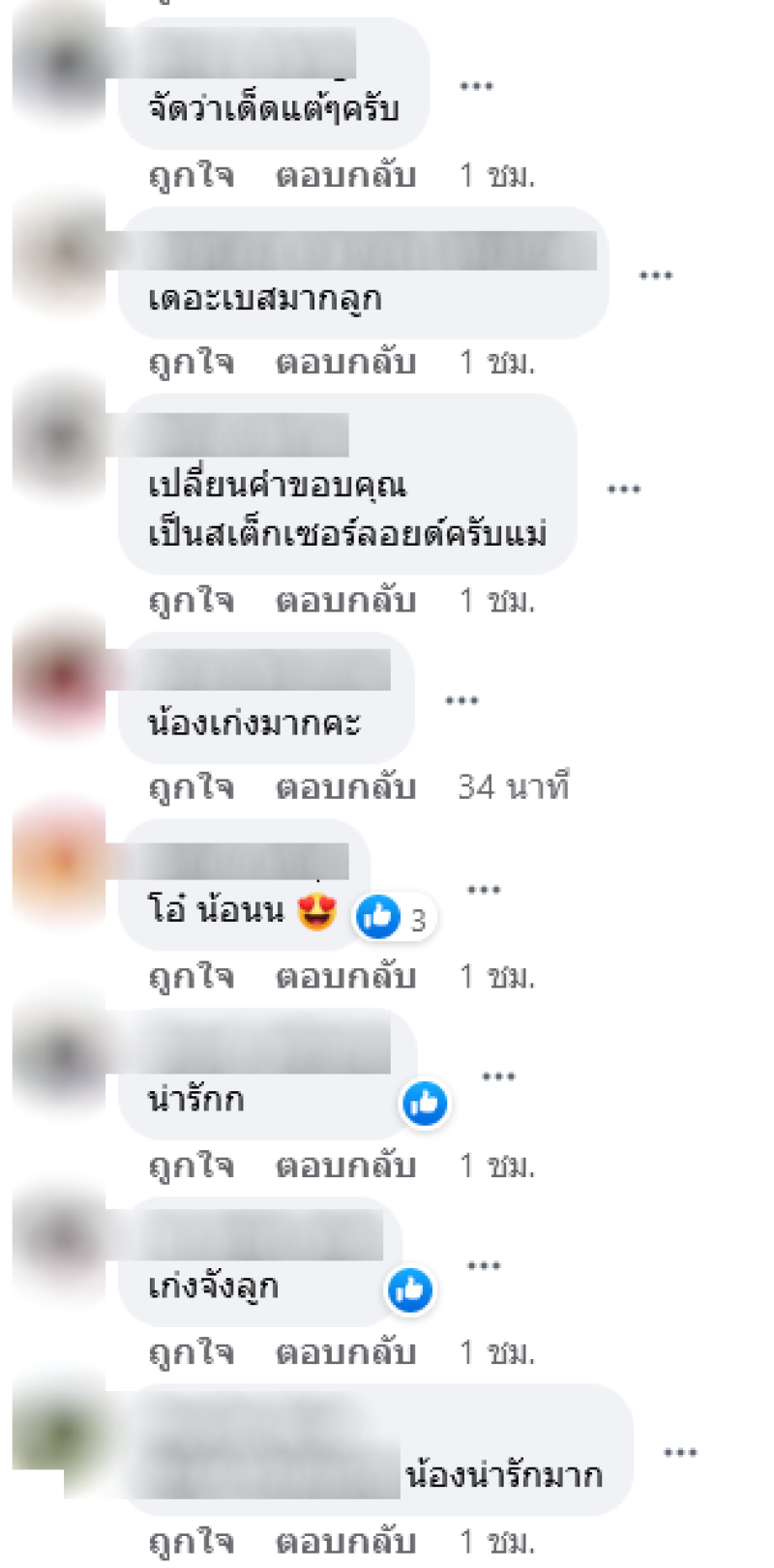Reply to the สเต็กเซอร์ลอยด์ comment
The image size is (774, 1568).
point(345,601)
